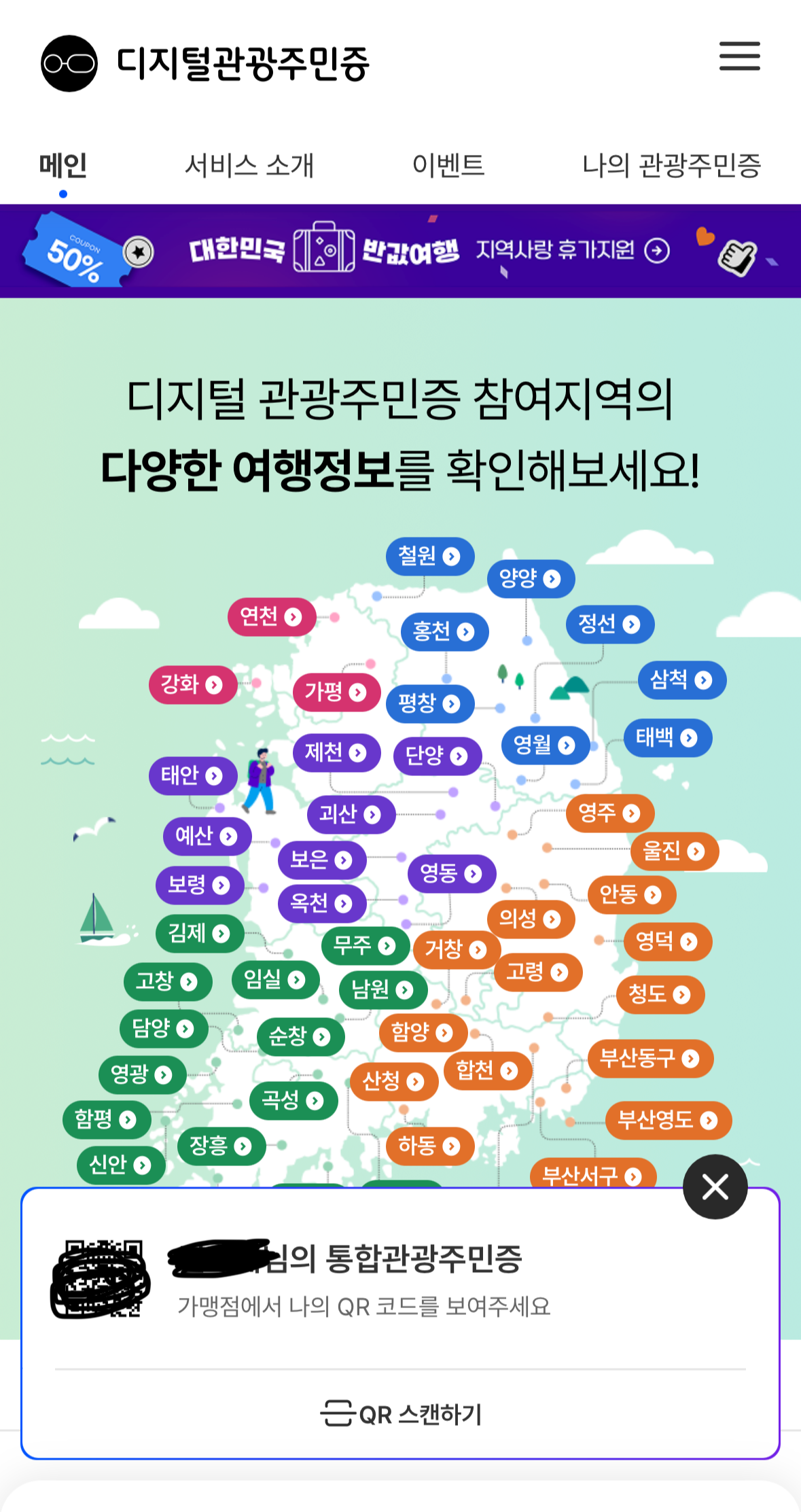The height and width of the screenshot is (1512, 801).
Task: Select the 제천 region chip
Action: (x=336, y=752)
